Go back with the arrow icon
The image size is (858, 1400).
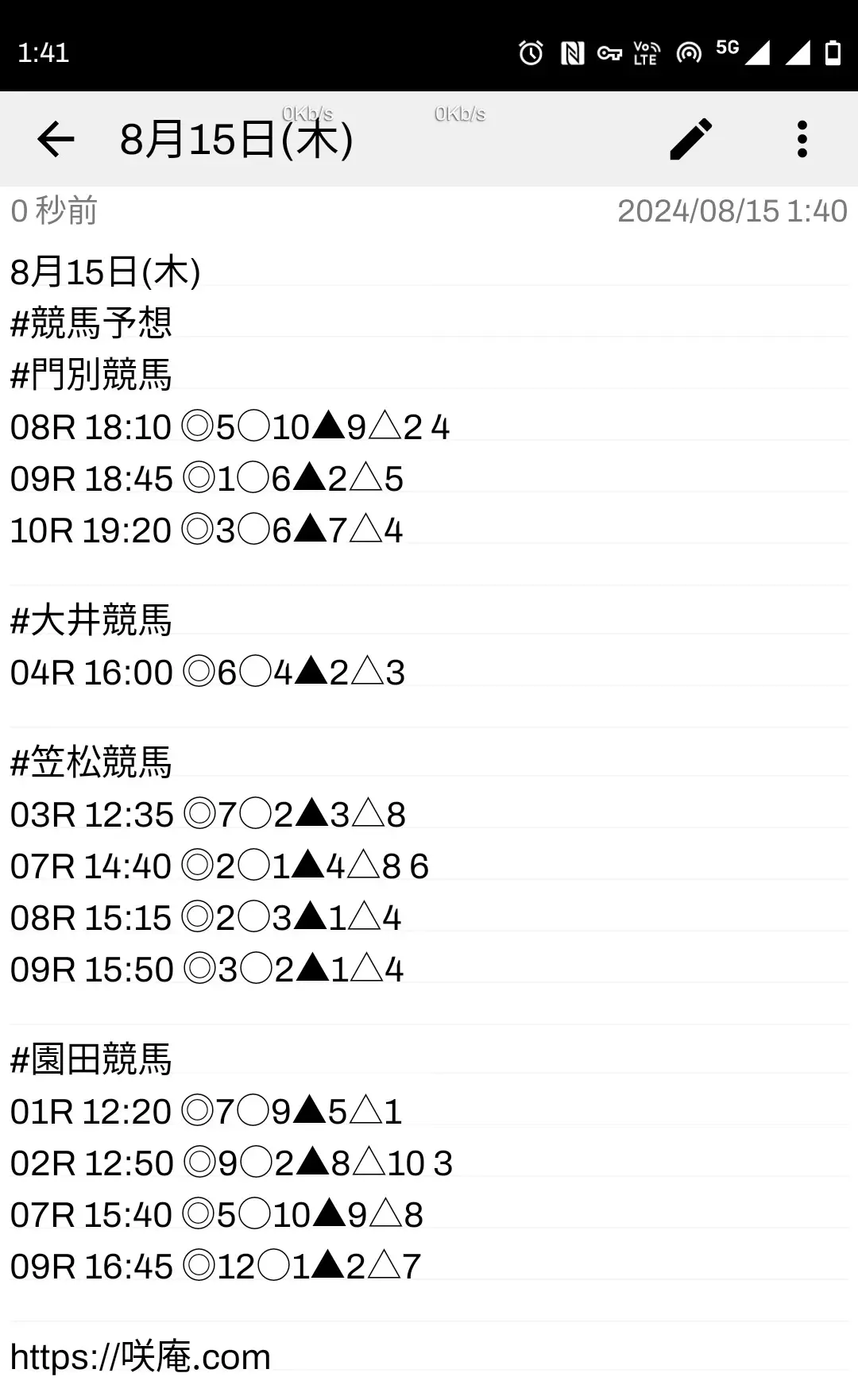(56, 140)
